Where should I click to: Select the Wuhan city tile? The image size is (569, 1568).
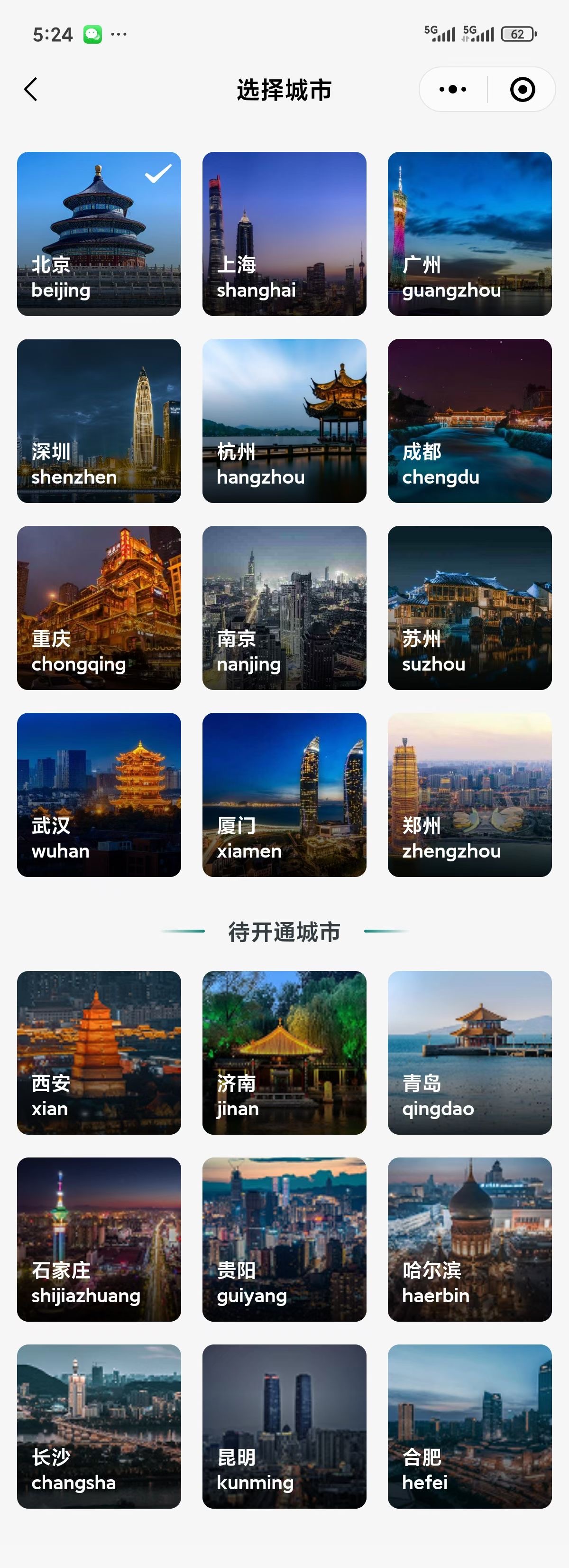(x=99, y=794)
